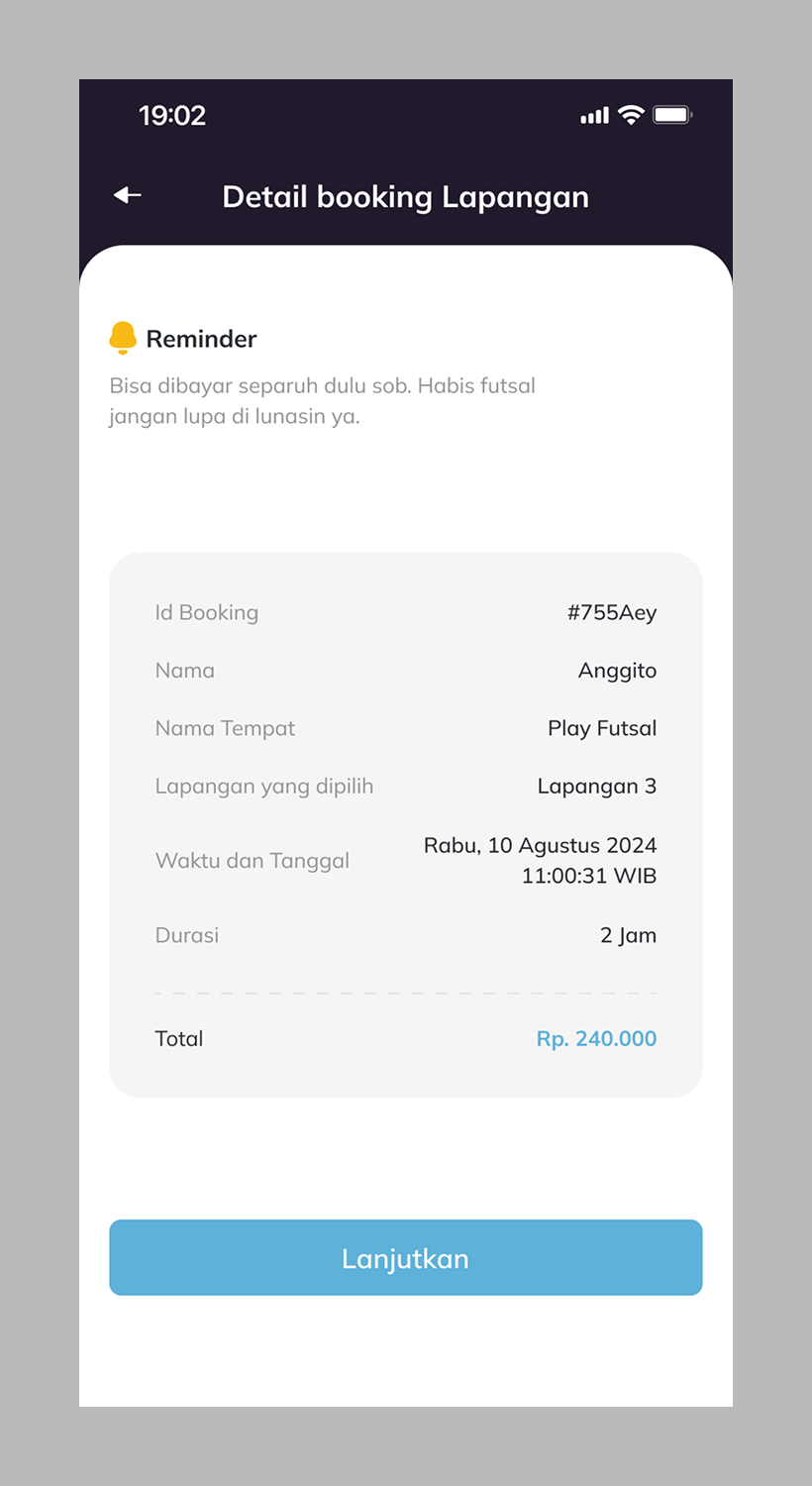Tap the back arrow to return
This screenshot has width=812, height=1486.
(x=126, y=195)
